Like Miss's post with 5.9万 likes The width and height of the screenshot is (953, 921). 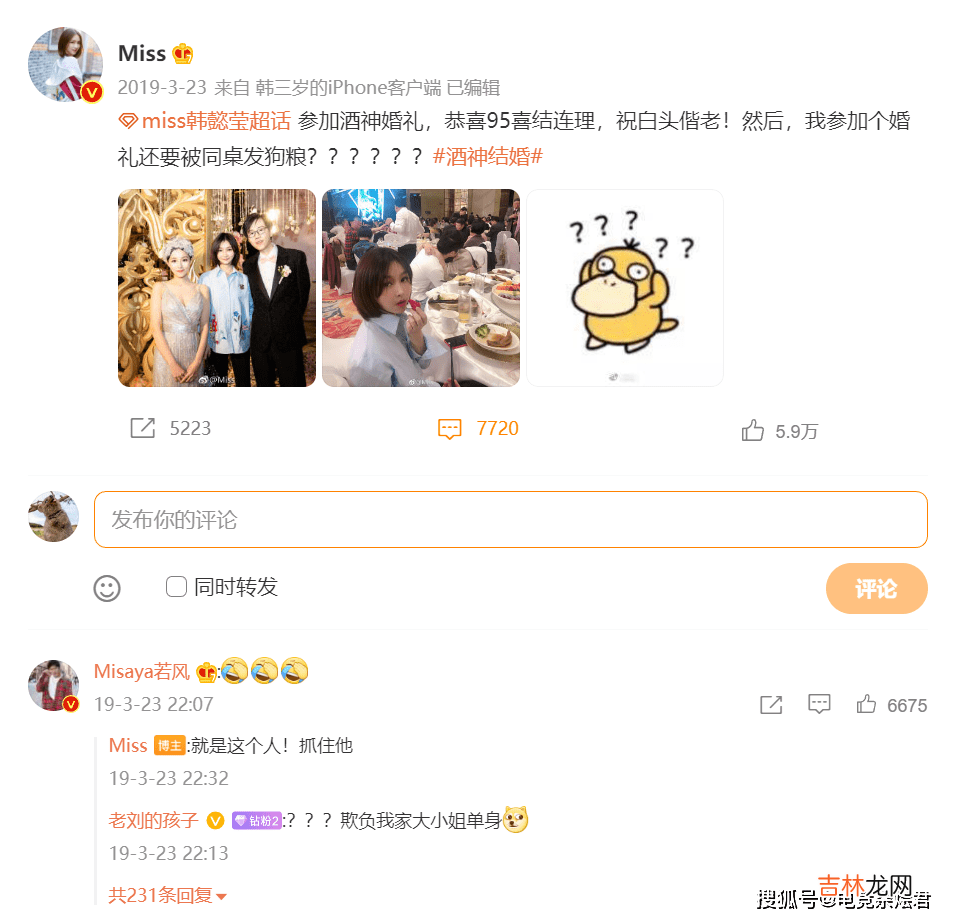coord(753,431)
